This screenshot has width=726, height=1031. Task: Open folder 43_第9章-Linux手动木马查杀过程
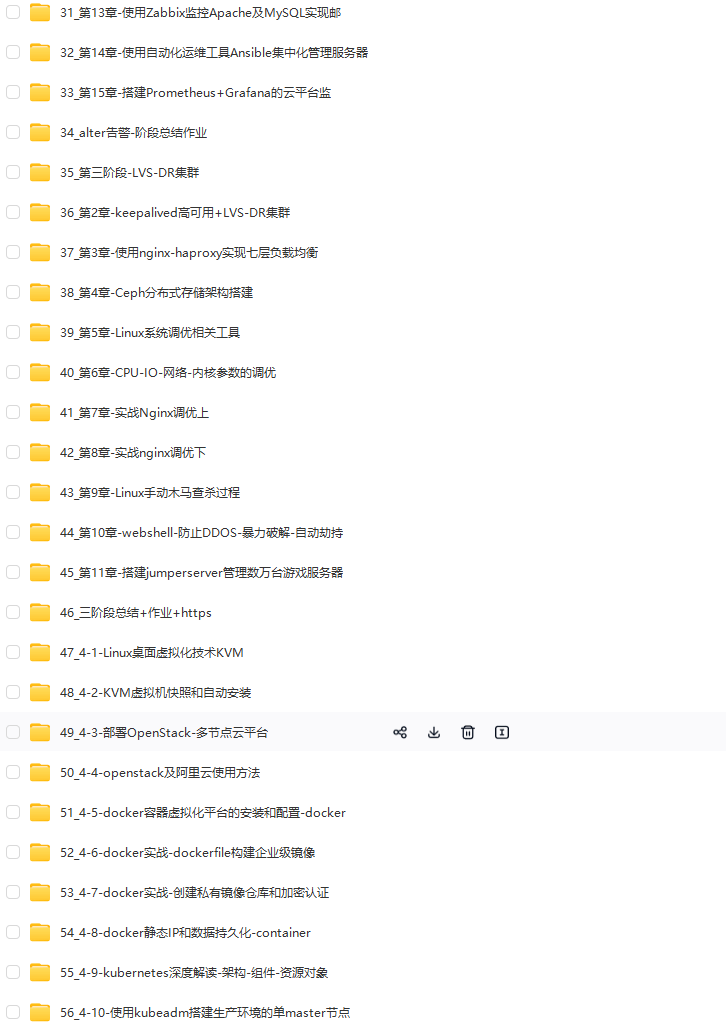149,492
